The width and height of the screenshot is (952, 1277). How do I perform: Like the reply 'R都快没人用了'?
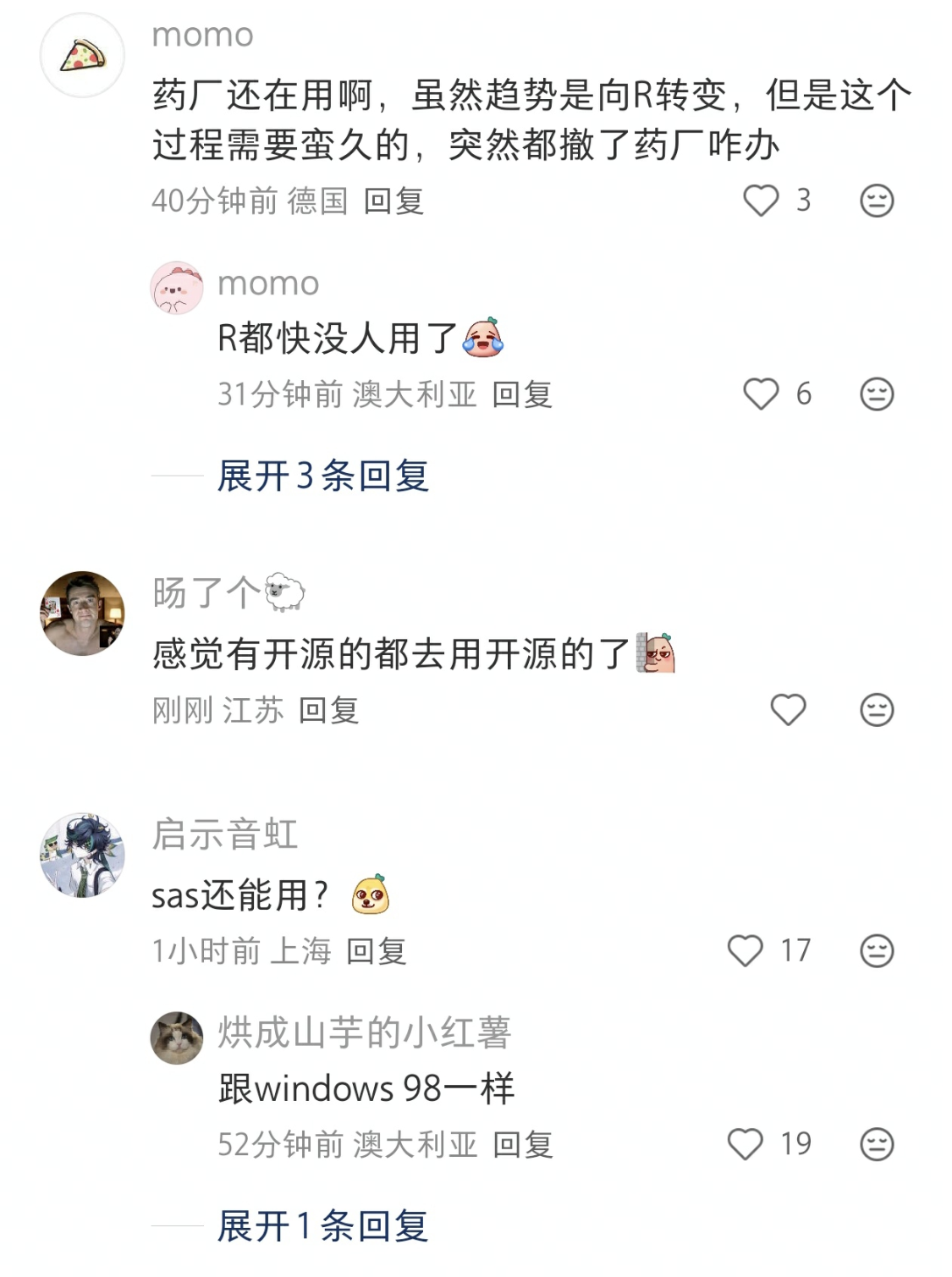tap(760, 394)
